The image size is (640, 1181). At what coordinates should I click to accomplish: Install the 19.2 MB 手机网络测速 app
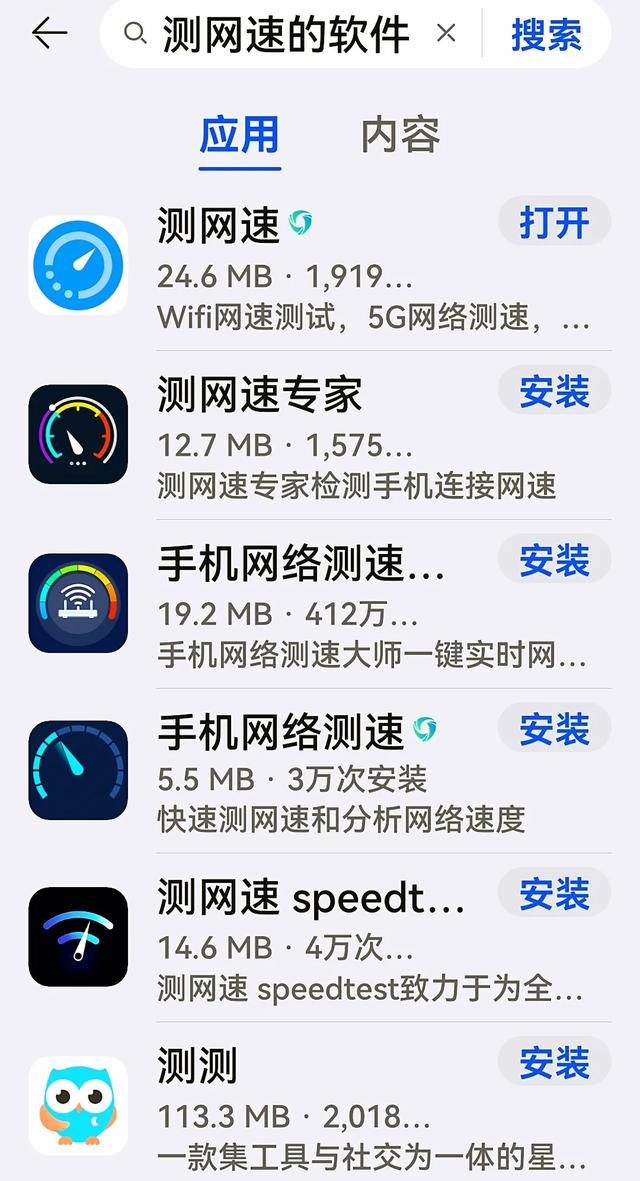553,559
